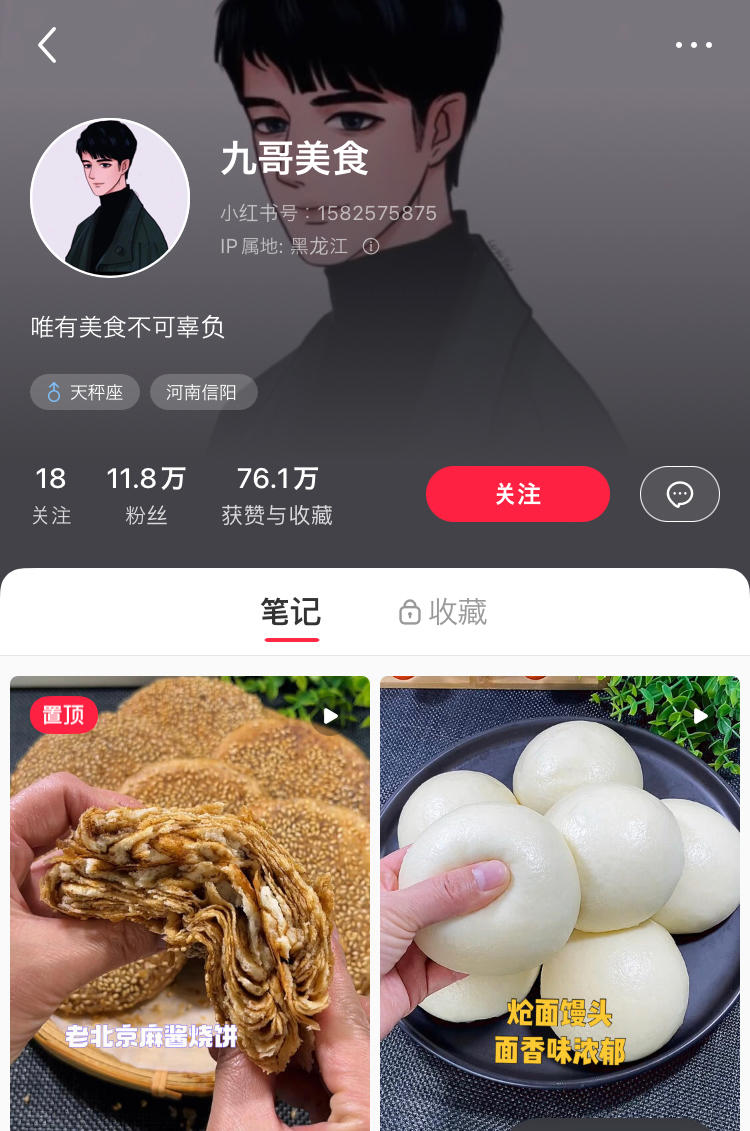750x1131 pixels.
Task: Open the 炝面馒头 note thumbnail
Action: pyautogui.click(x=560, y=900)
